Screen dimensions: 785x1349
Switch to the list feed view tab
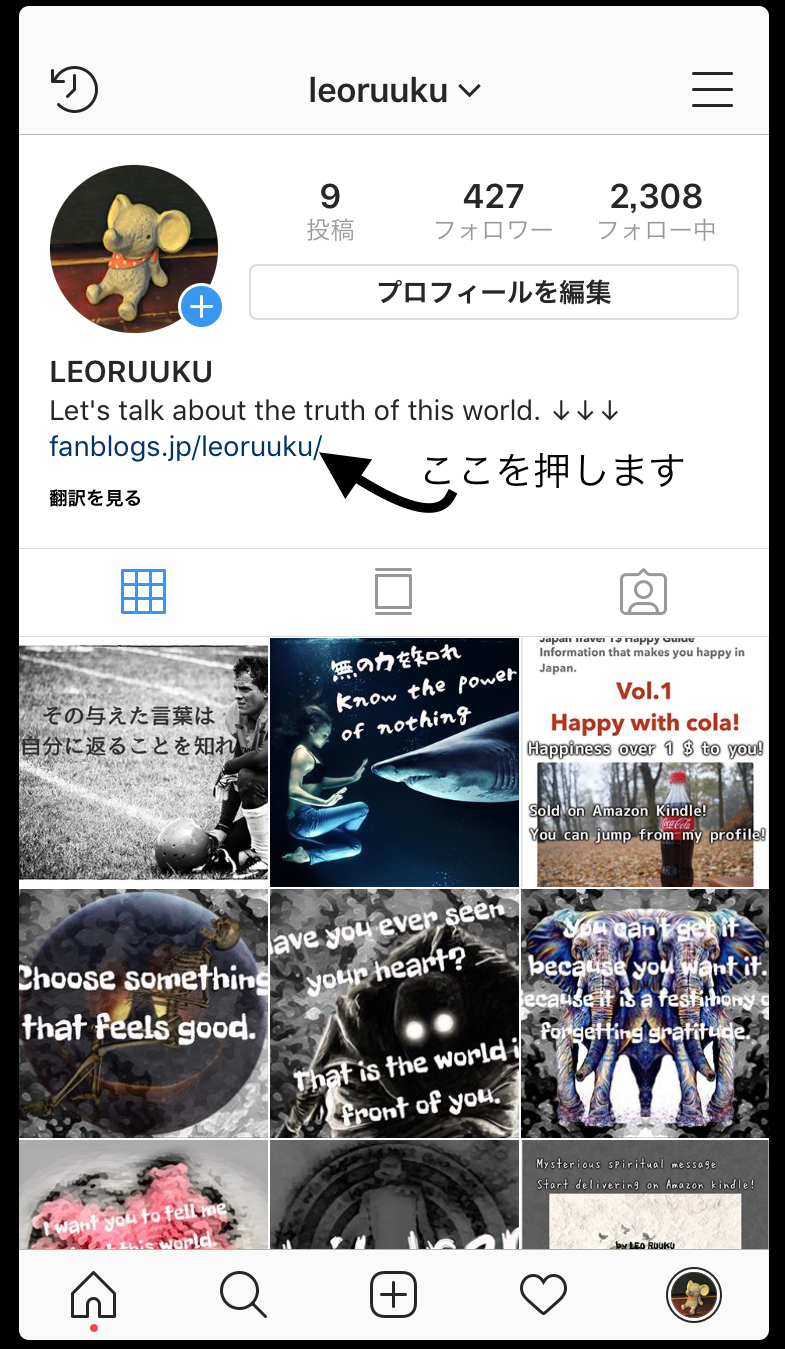point(393,592)
